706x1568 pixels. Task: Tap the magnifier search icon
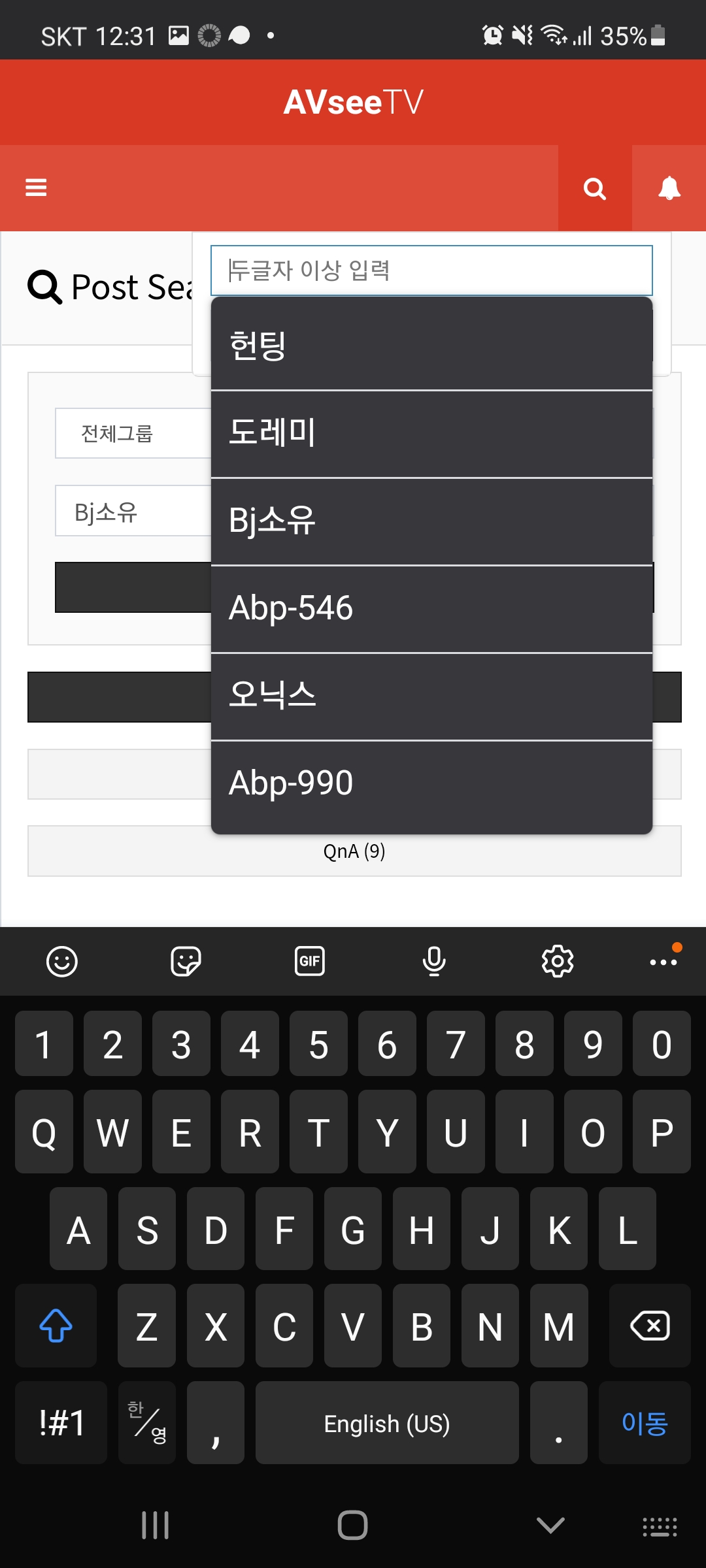595,188
